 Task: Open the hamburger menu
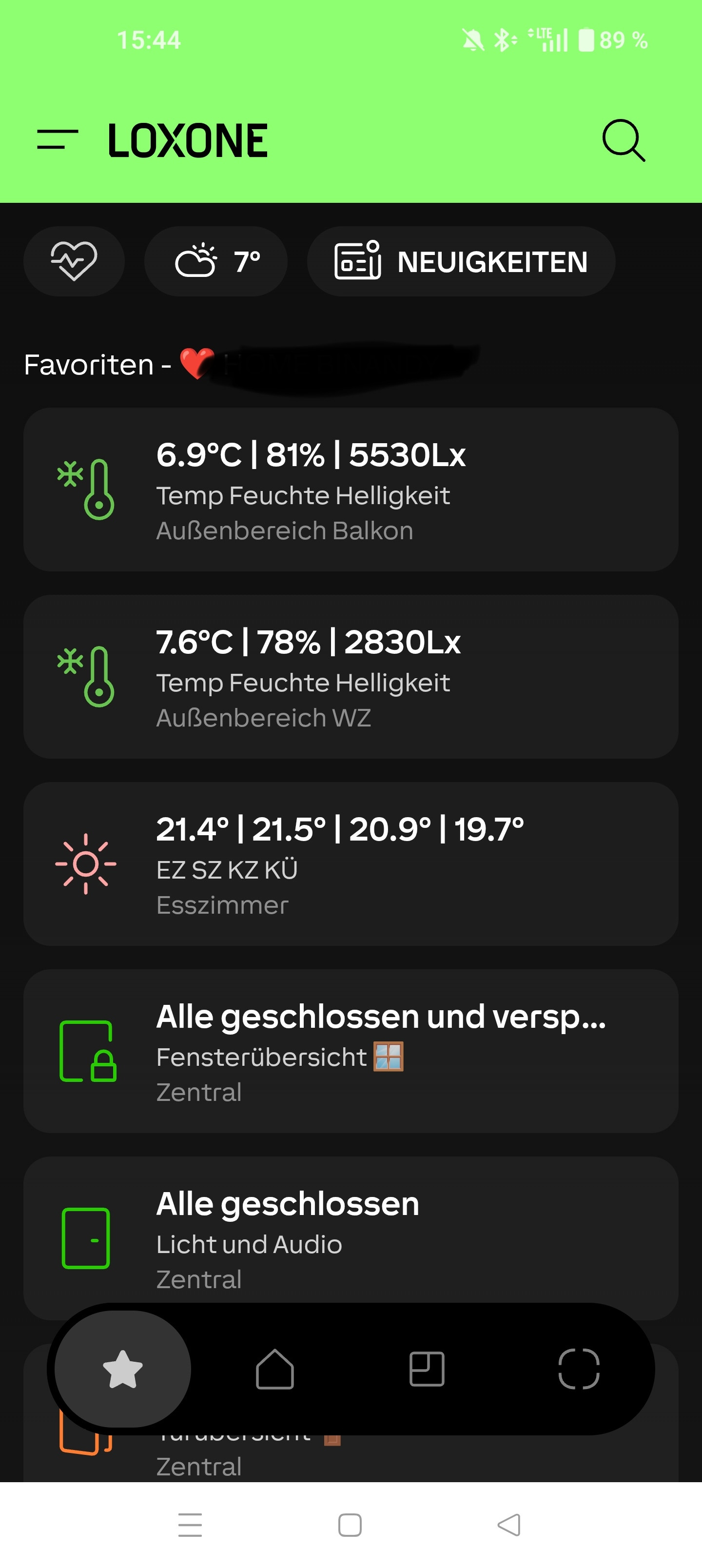(x=58, y=140)
